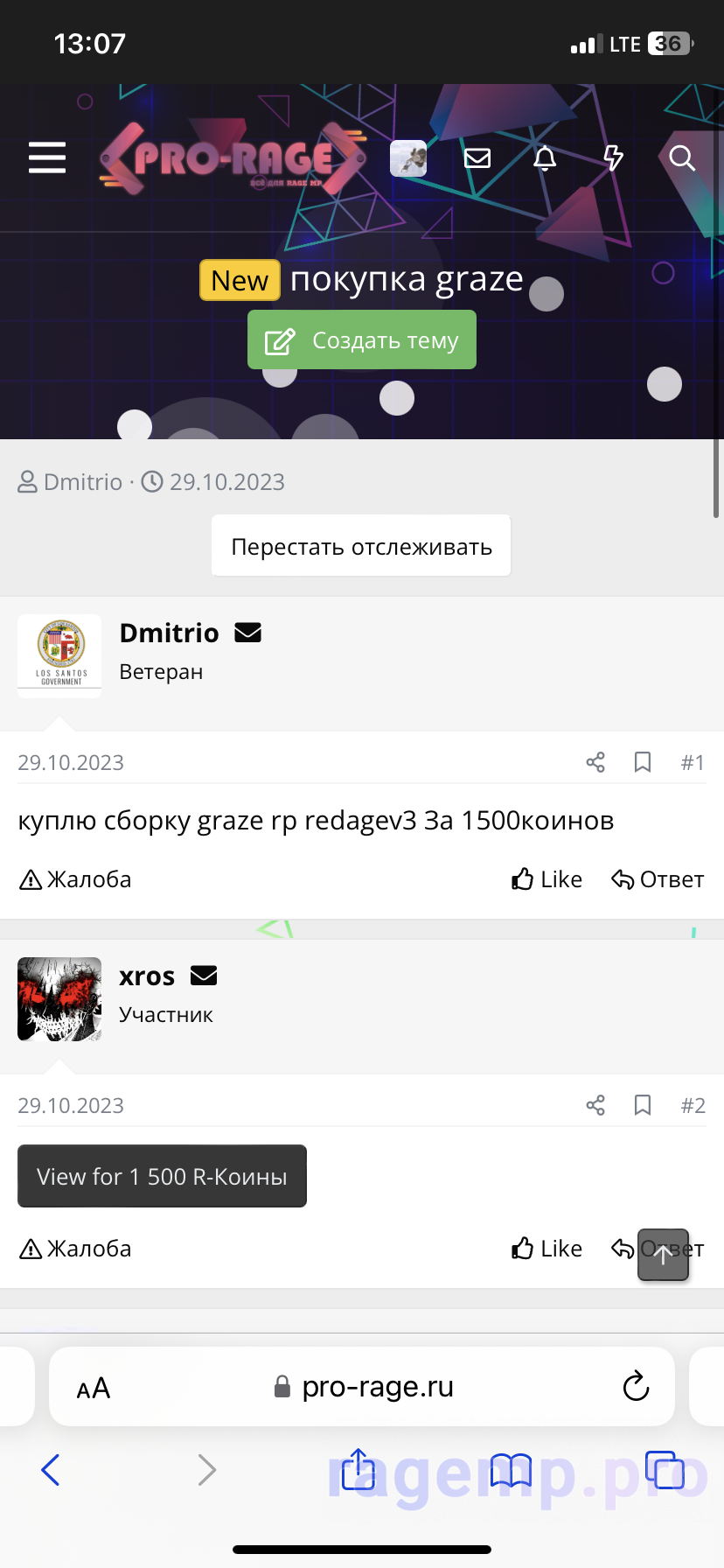Bookmark post #2
724x1568 pixels.
click(x=643, y=1105)
